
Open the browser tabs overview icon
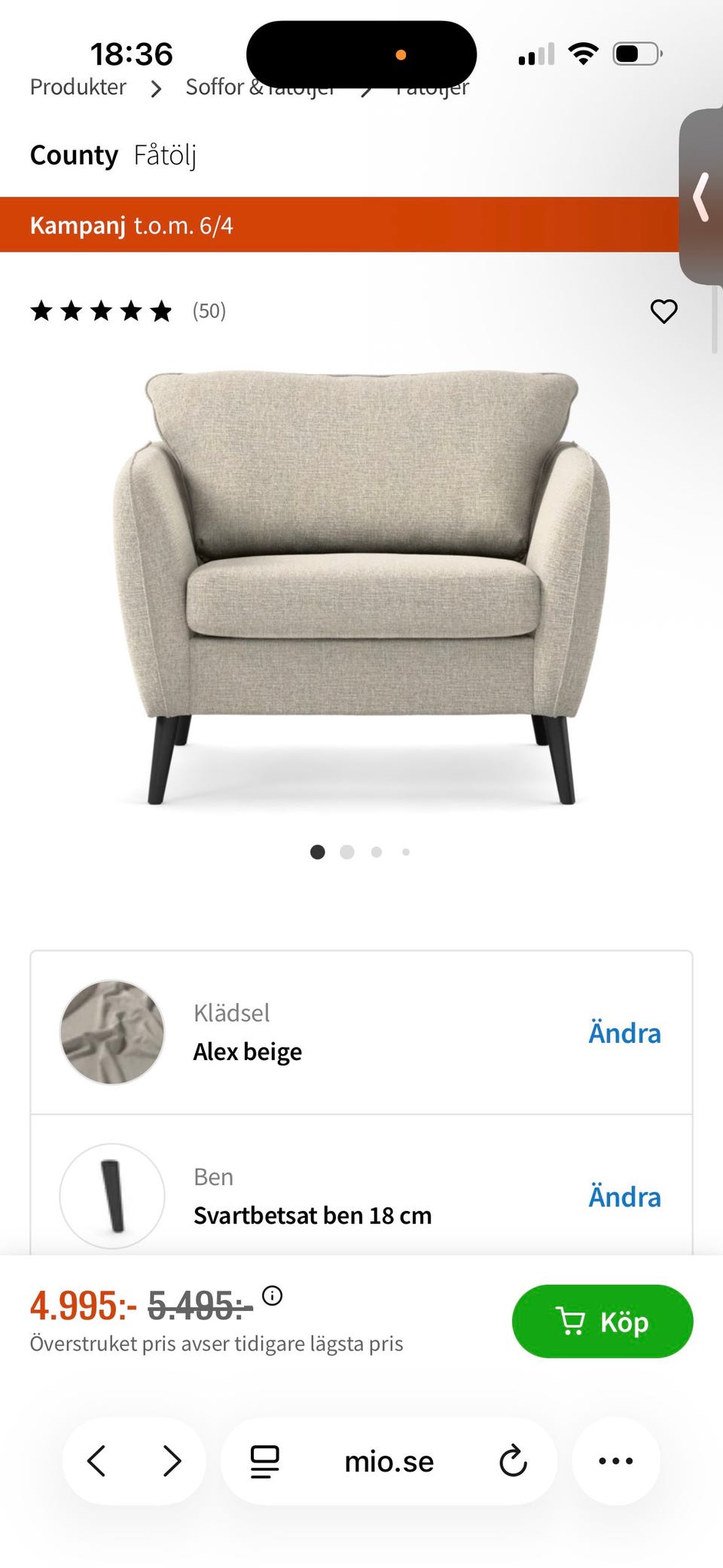click(x=264, y=1459)
